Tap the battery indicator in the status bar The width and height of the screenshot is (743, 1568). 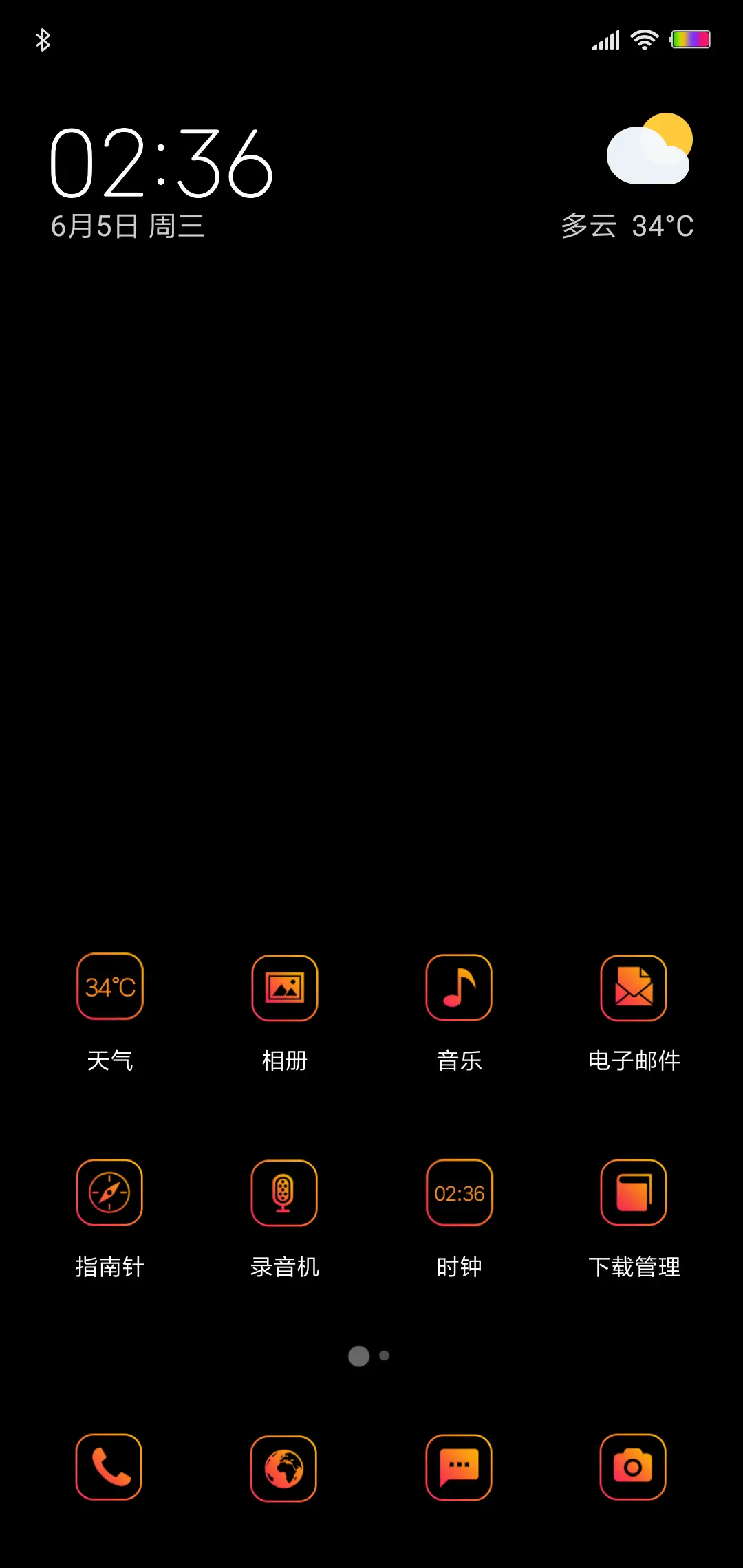coord(691,39)
